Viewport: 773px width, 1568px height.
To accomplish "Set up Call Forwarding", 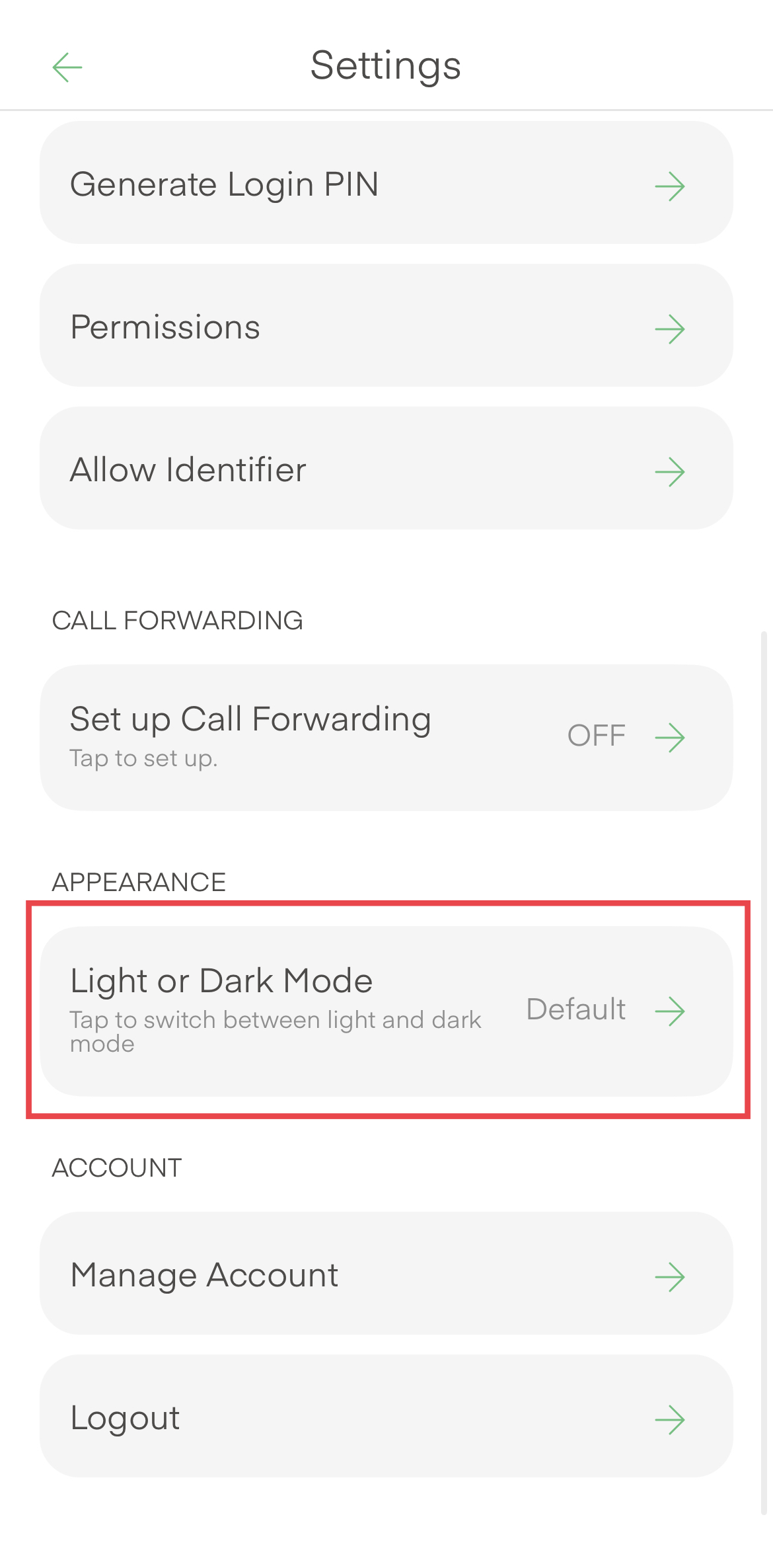I will [x=386, y=737].
